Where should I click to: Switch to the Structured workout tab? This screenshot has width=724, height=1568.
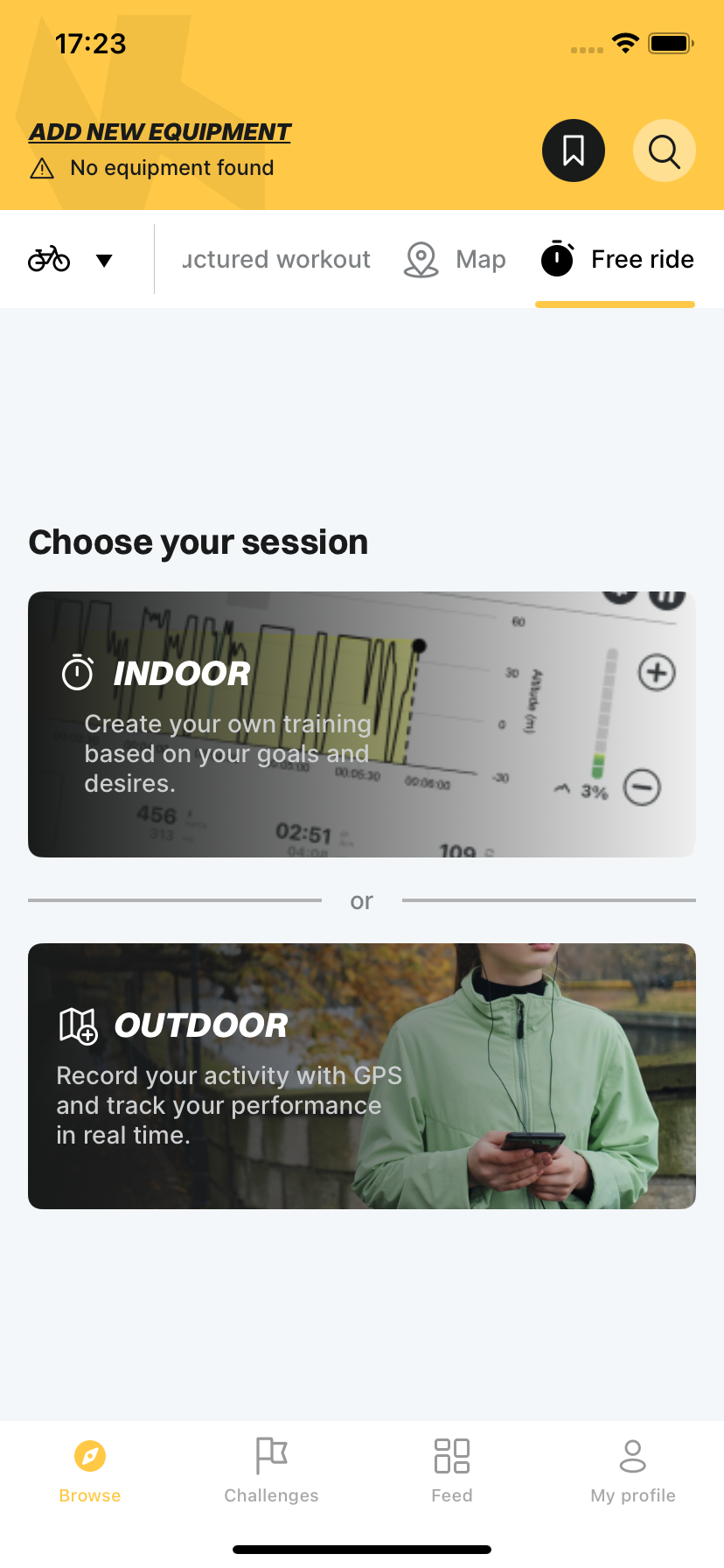pyautogui.click(x=276, y=260)
